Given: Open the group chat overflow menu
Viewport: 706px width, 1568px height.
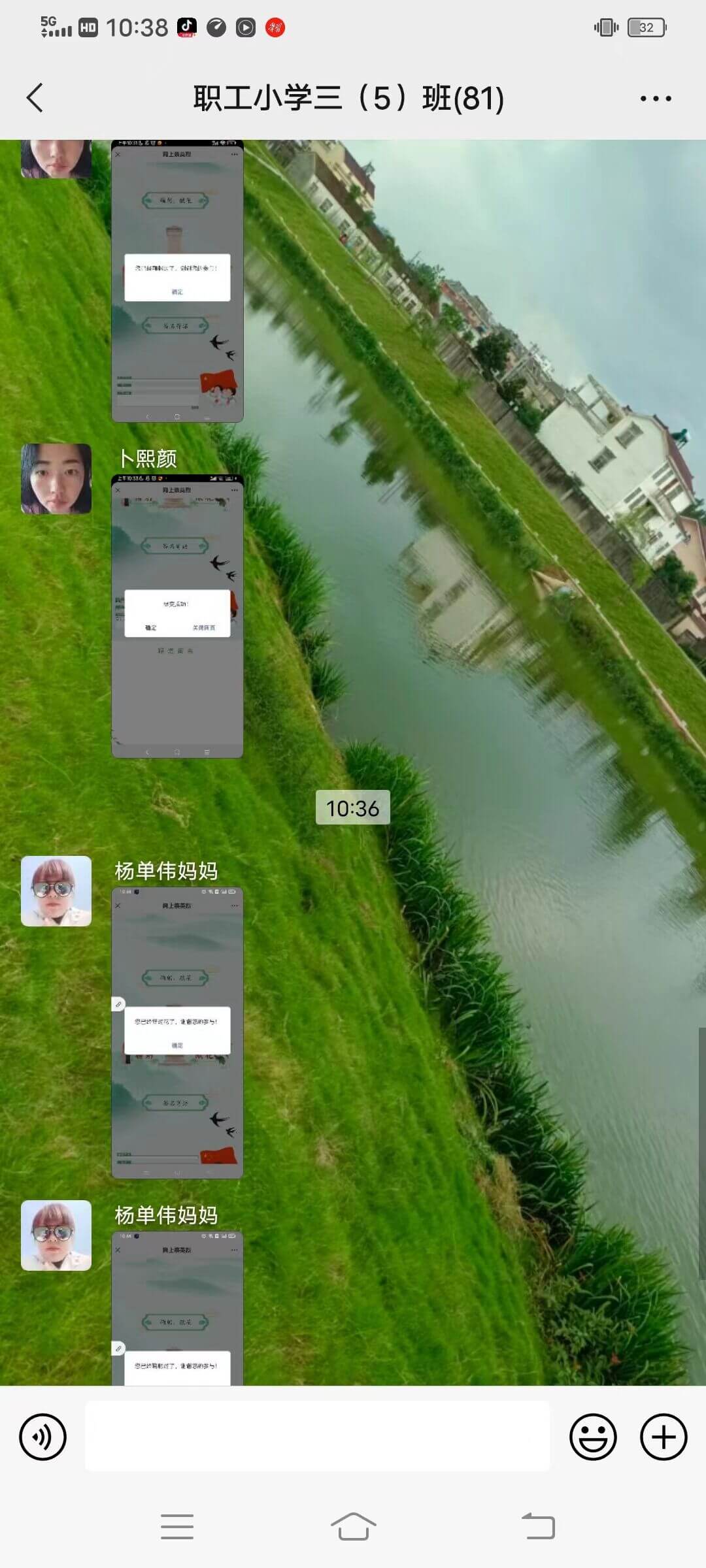Looking at the screenshot, I should click(655, 99).
